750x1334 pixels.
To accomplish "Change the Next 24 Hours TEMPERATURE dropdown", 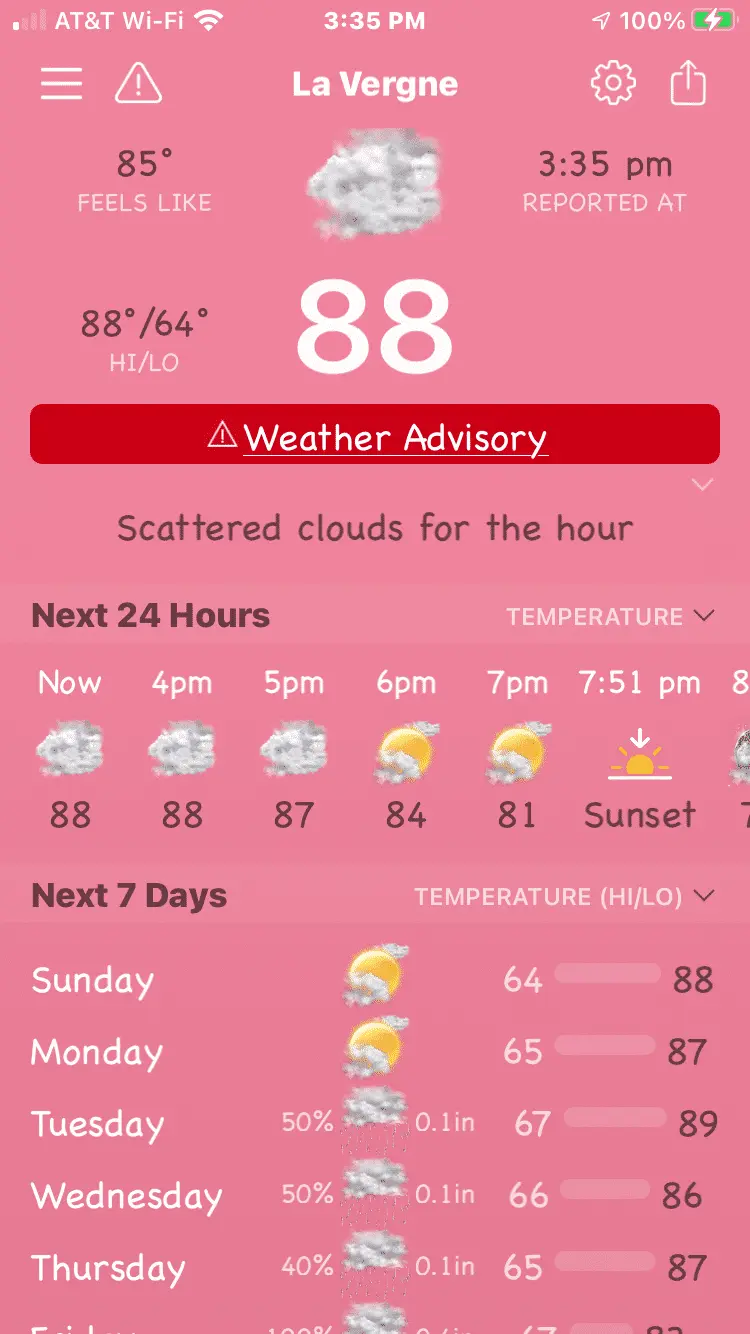I will (x=610, y=616).
